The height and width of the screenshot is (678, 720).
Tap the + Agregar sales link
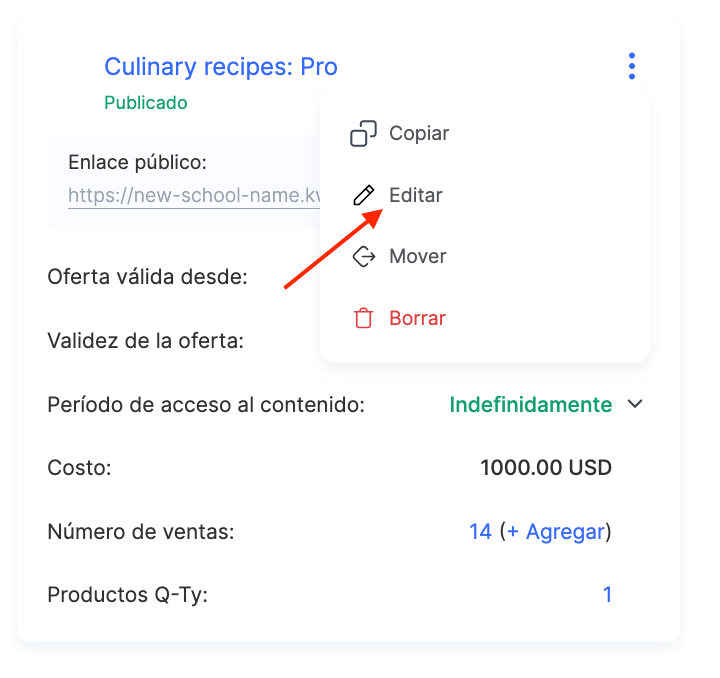[x=555, y=531]
